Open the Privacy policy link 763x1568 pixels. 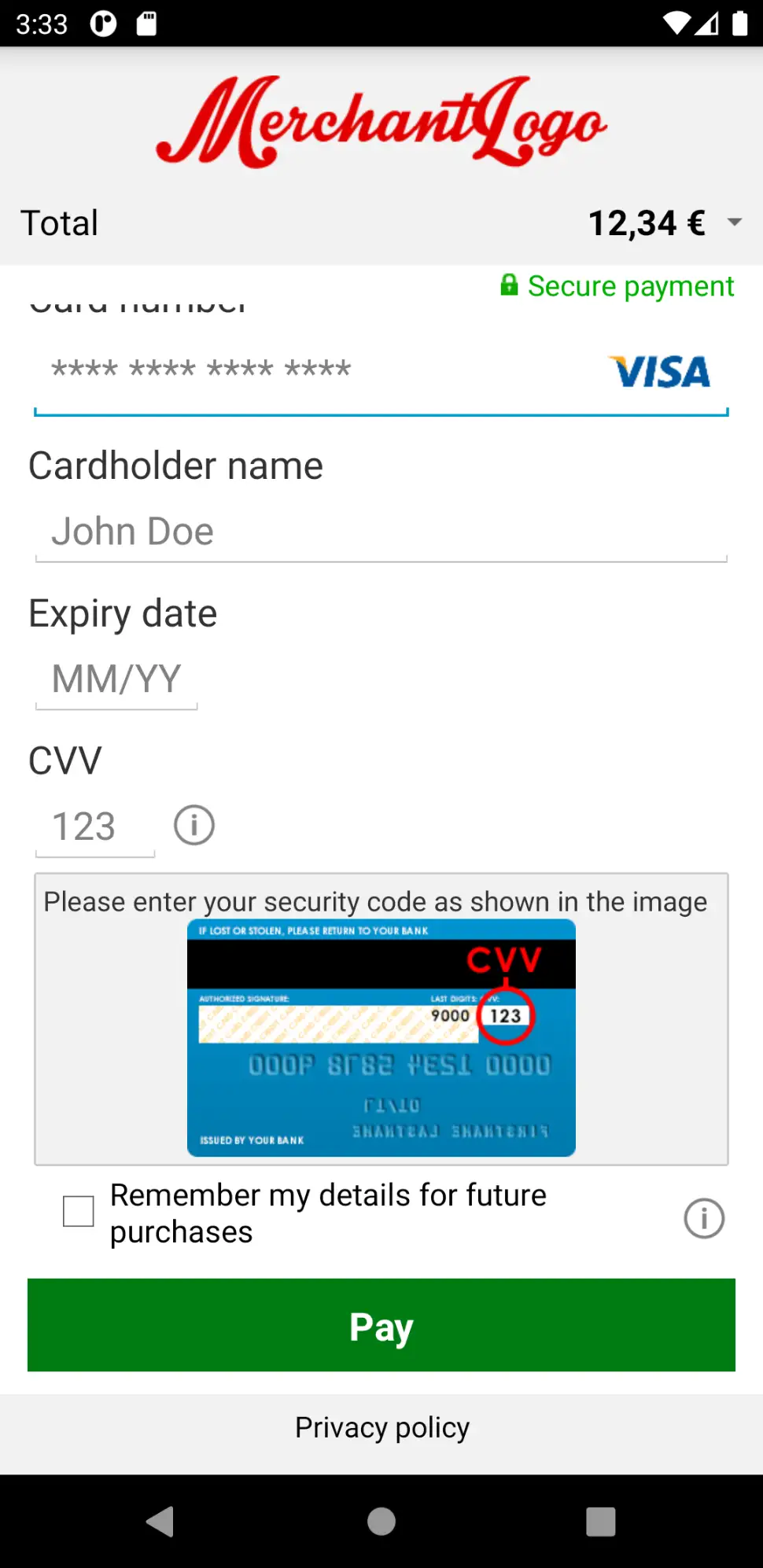tap(381, 1427)
